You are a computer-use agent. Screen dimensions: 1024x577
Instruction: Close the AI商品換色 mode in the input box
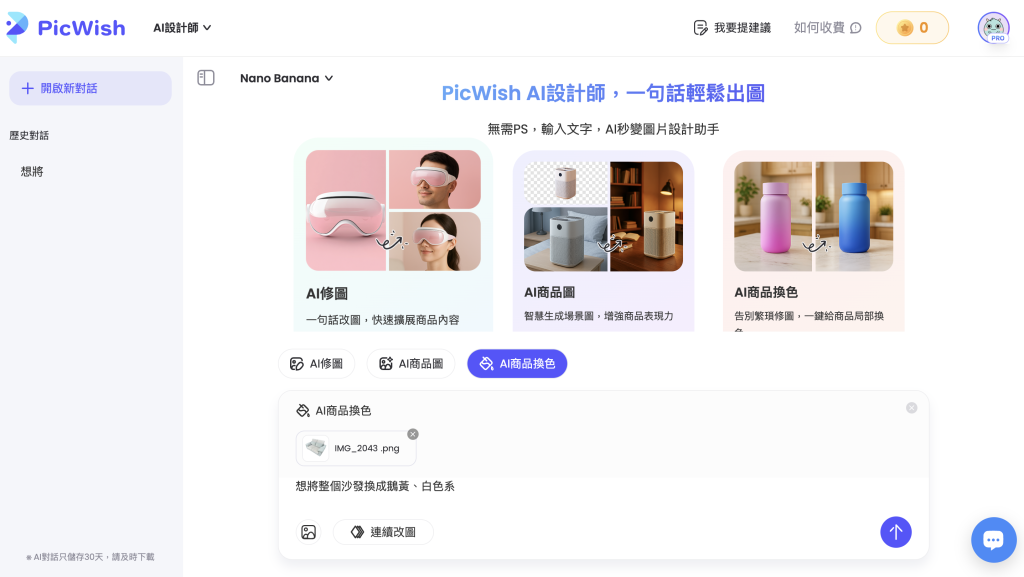(911, 408)
